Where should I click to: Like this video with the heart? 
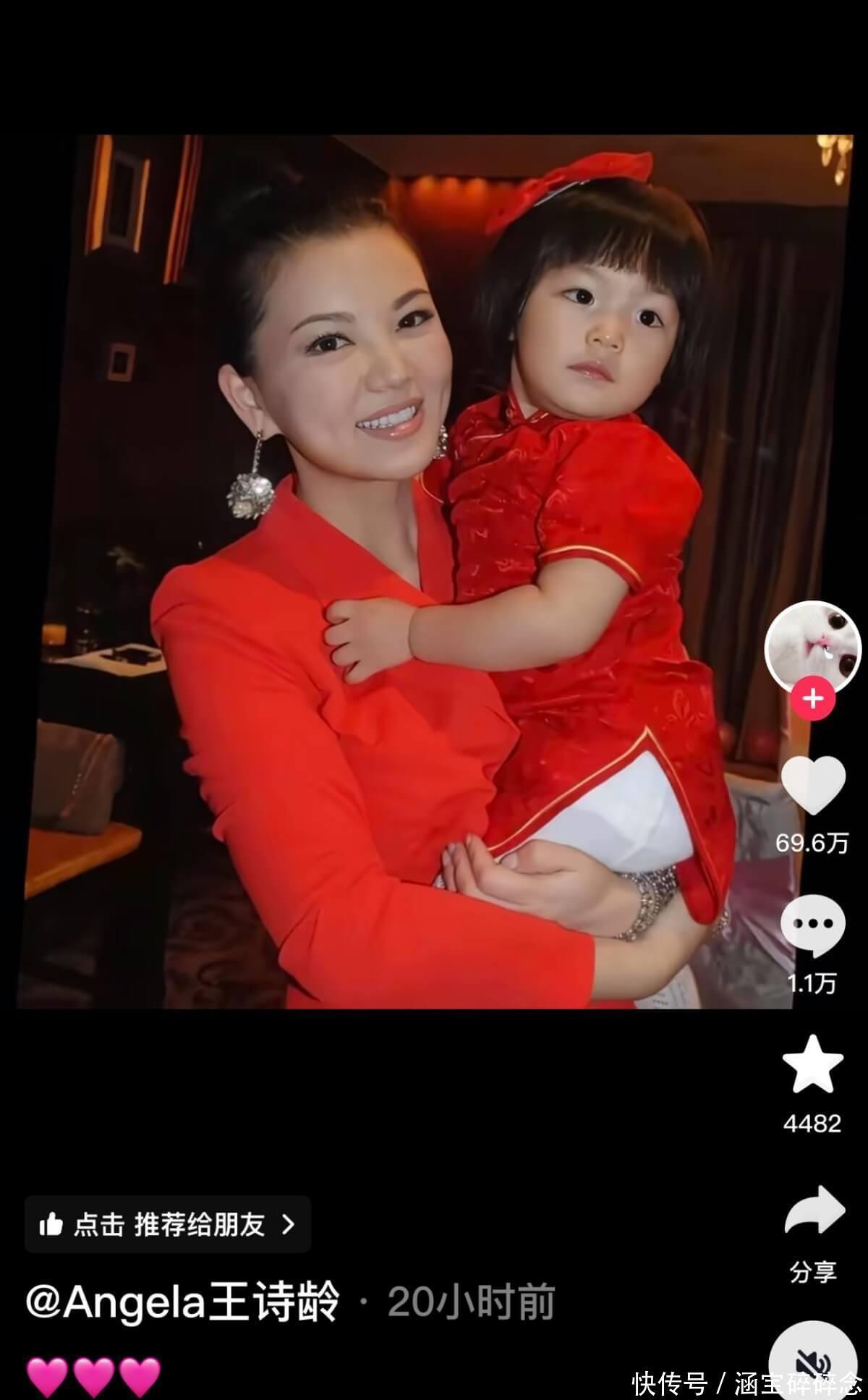click(813, 785)
